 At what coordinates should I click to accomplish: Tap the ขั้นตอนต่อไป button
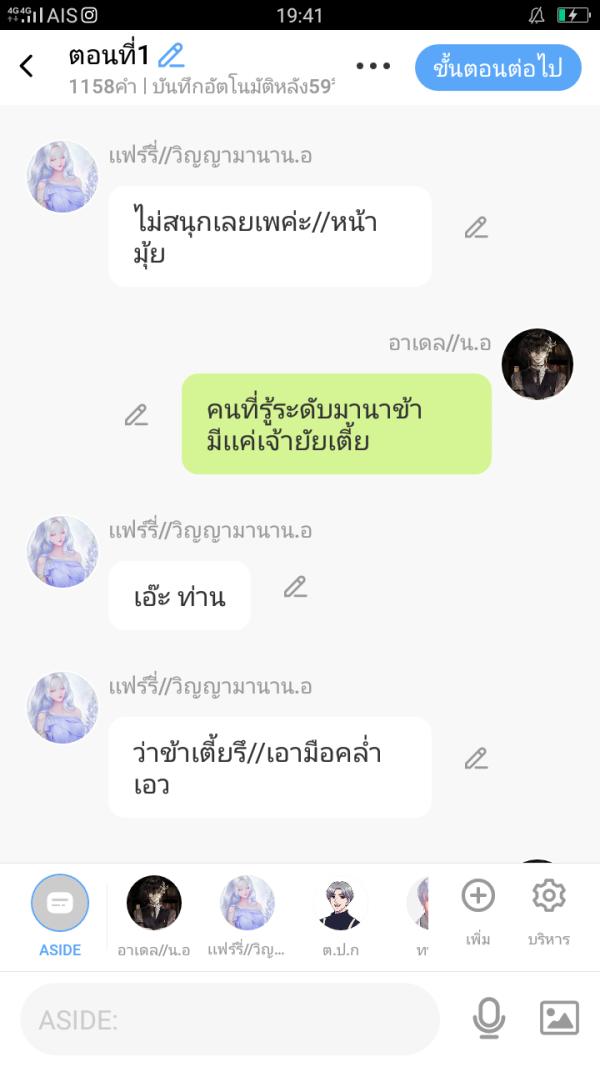pos(498,68)
